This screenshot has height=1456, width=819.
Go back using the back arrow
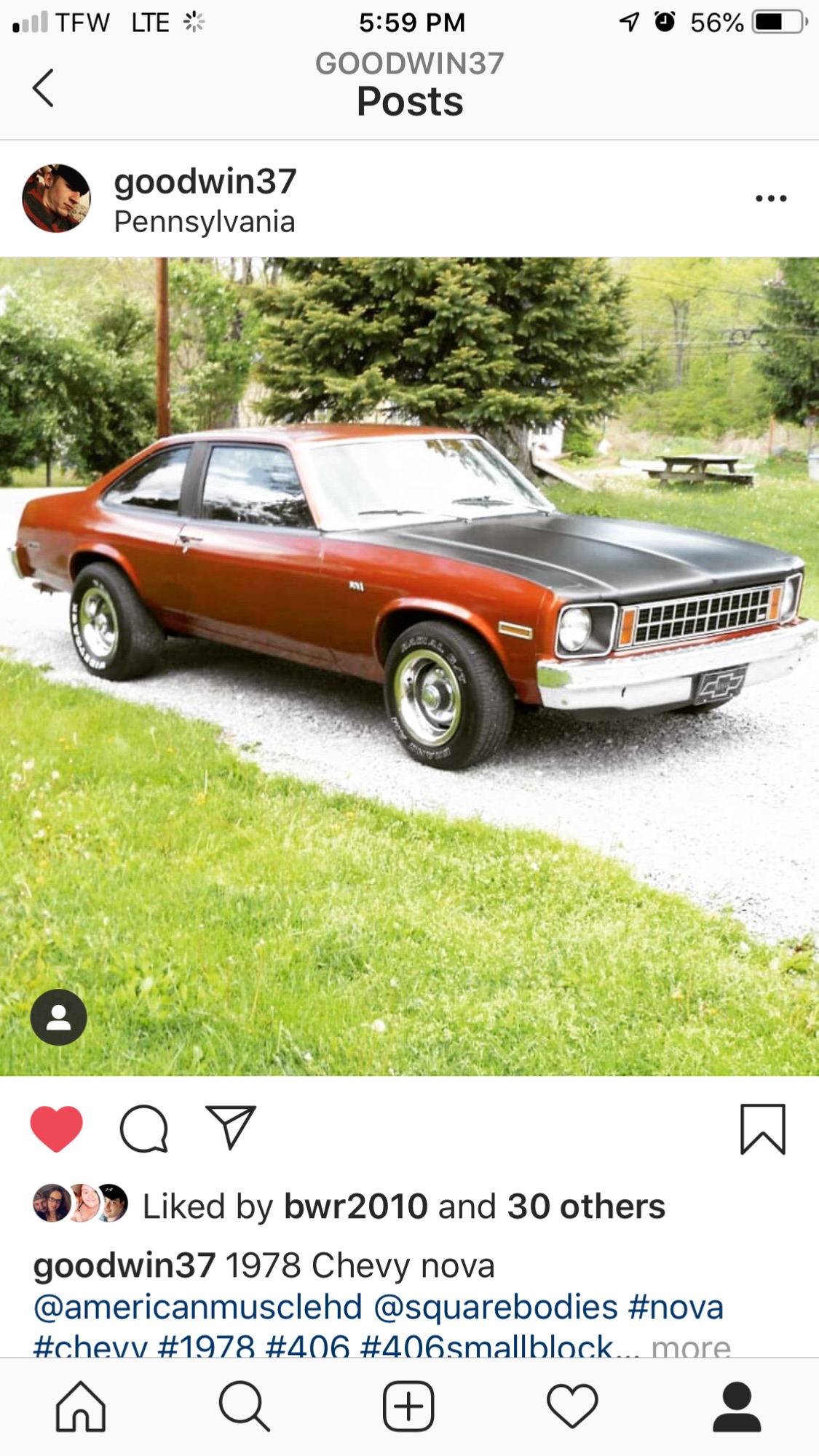pos(44,88)
